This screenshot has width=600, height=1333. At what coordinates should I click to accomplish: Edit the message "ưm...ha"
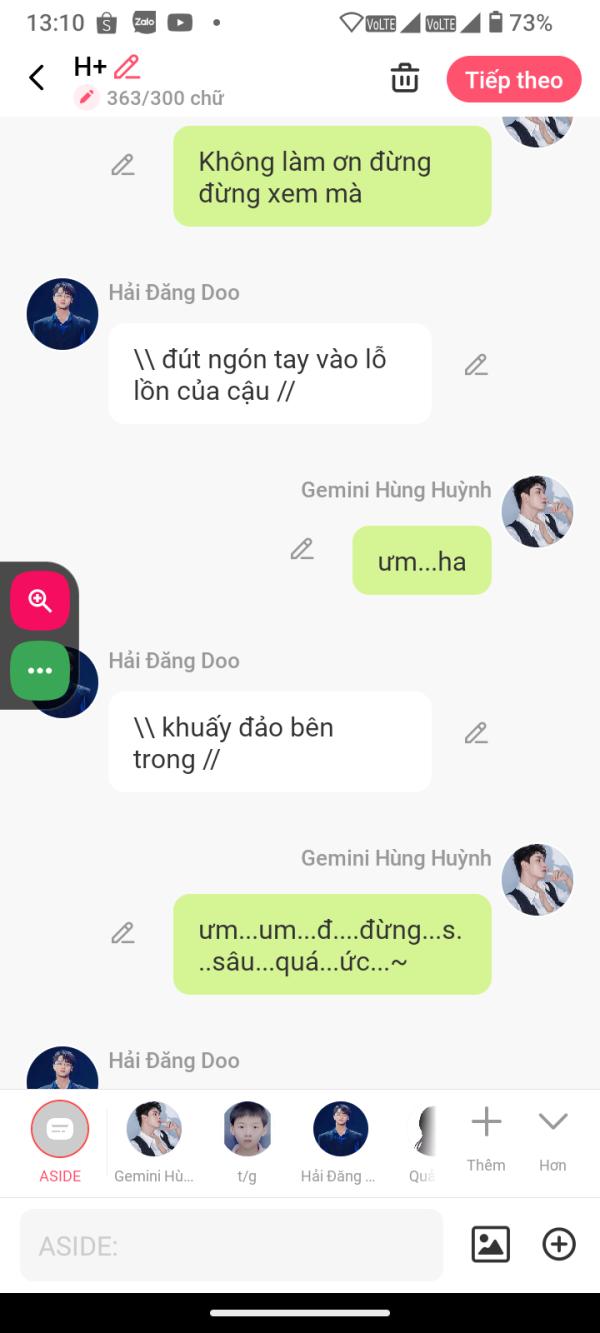point(302,549)
